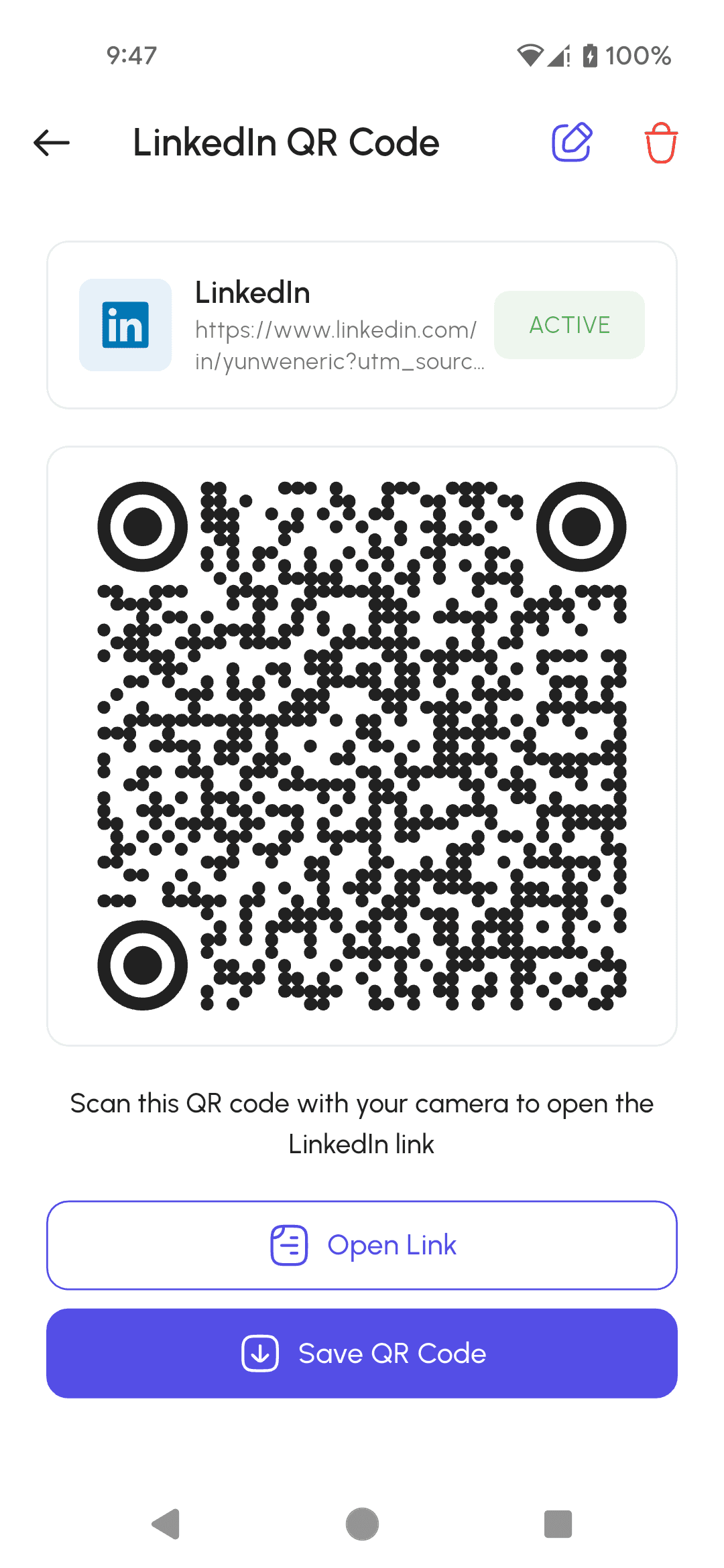Tap the ACTIVE status badge
Image resolution: width=724 pixels, height=1568 pixels.
(x=568, y=325)
